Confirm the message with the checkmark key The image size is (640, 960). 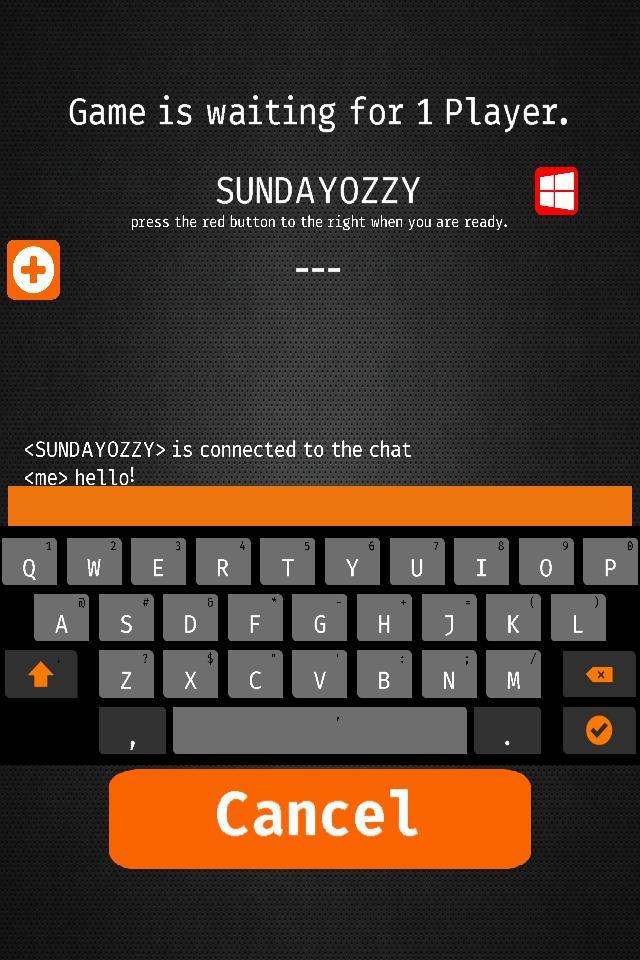[599, 731]
